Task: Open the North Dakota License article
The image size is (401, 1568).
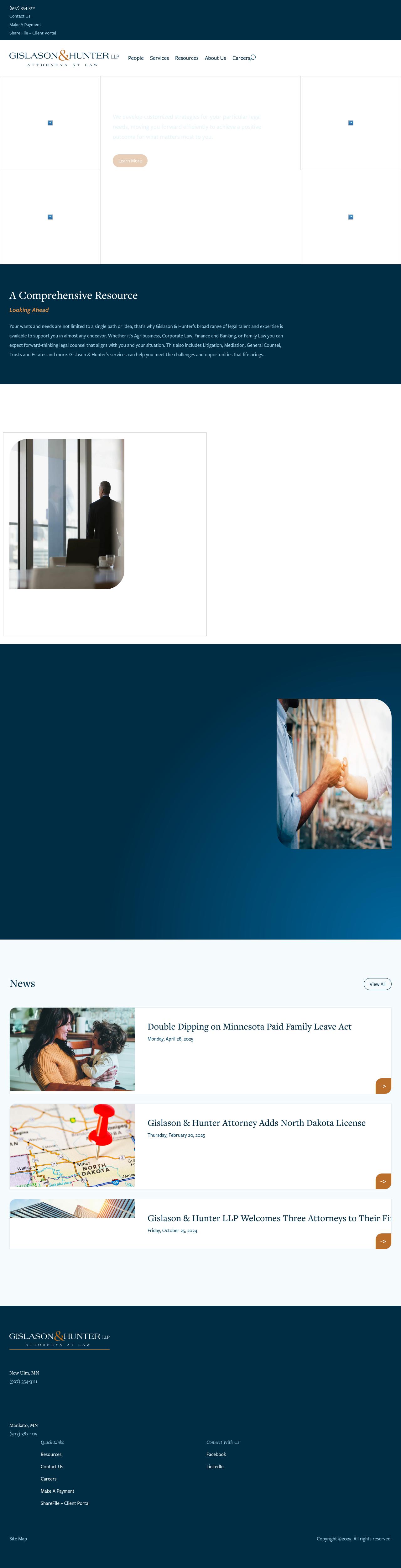Action: (x=256, y=1122)
